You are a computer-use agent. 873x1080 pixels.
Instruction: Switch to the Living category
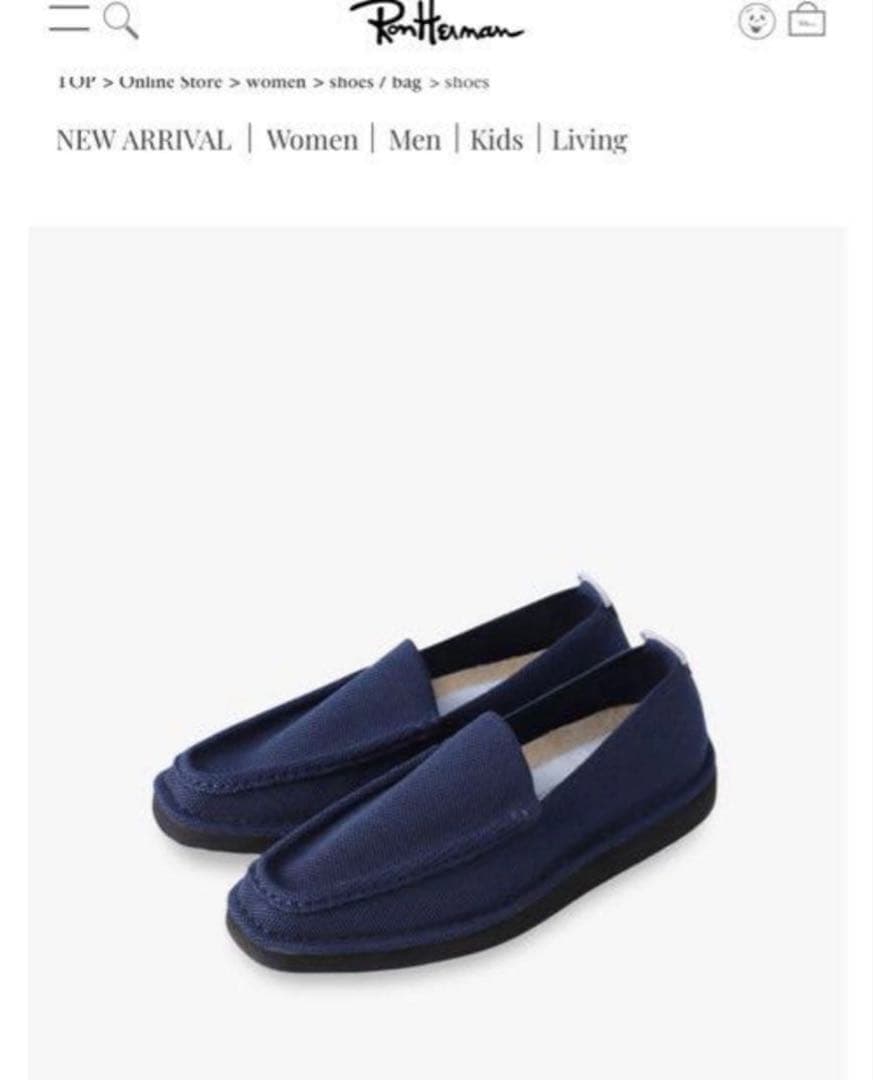[589, 140]
